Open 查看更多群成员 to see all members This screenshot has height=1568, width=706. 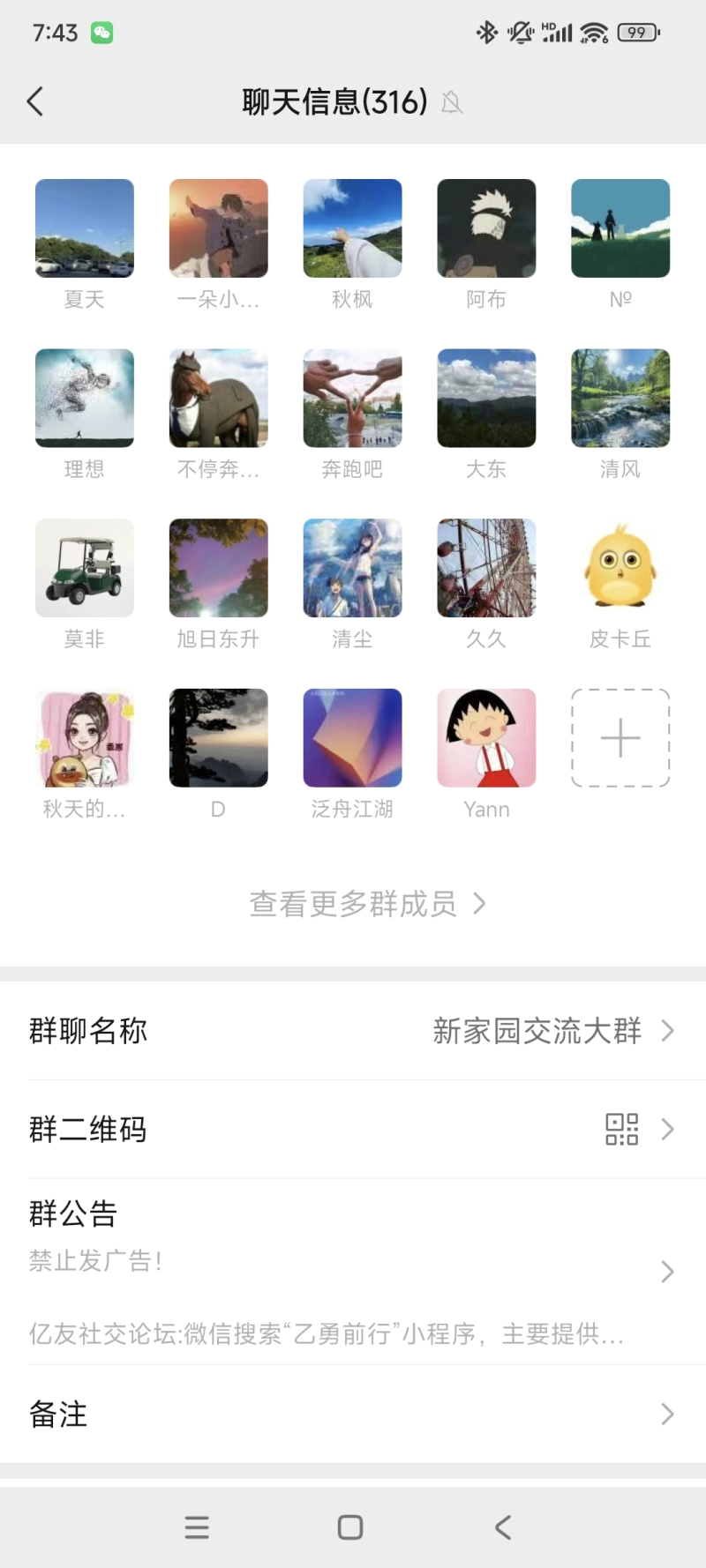[367, 904]
